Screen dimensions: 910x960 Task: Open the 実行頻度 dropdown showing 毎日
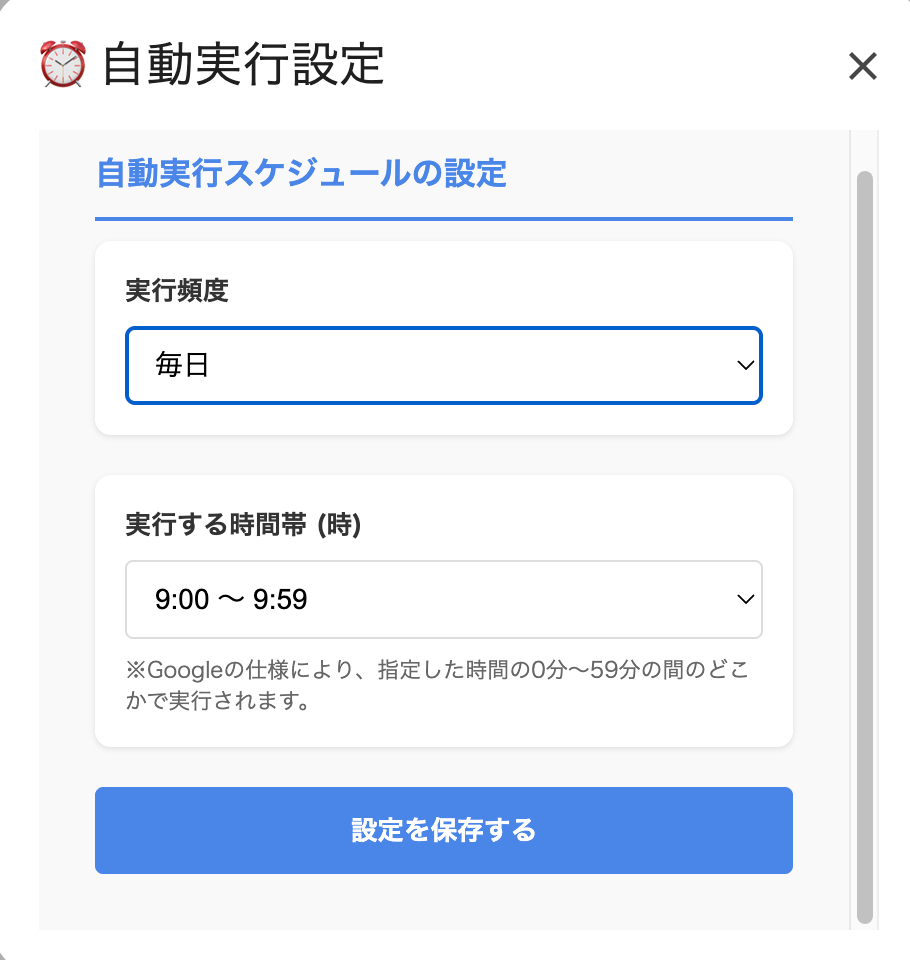443,365
